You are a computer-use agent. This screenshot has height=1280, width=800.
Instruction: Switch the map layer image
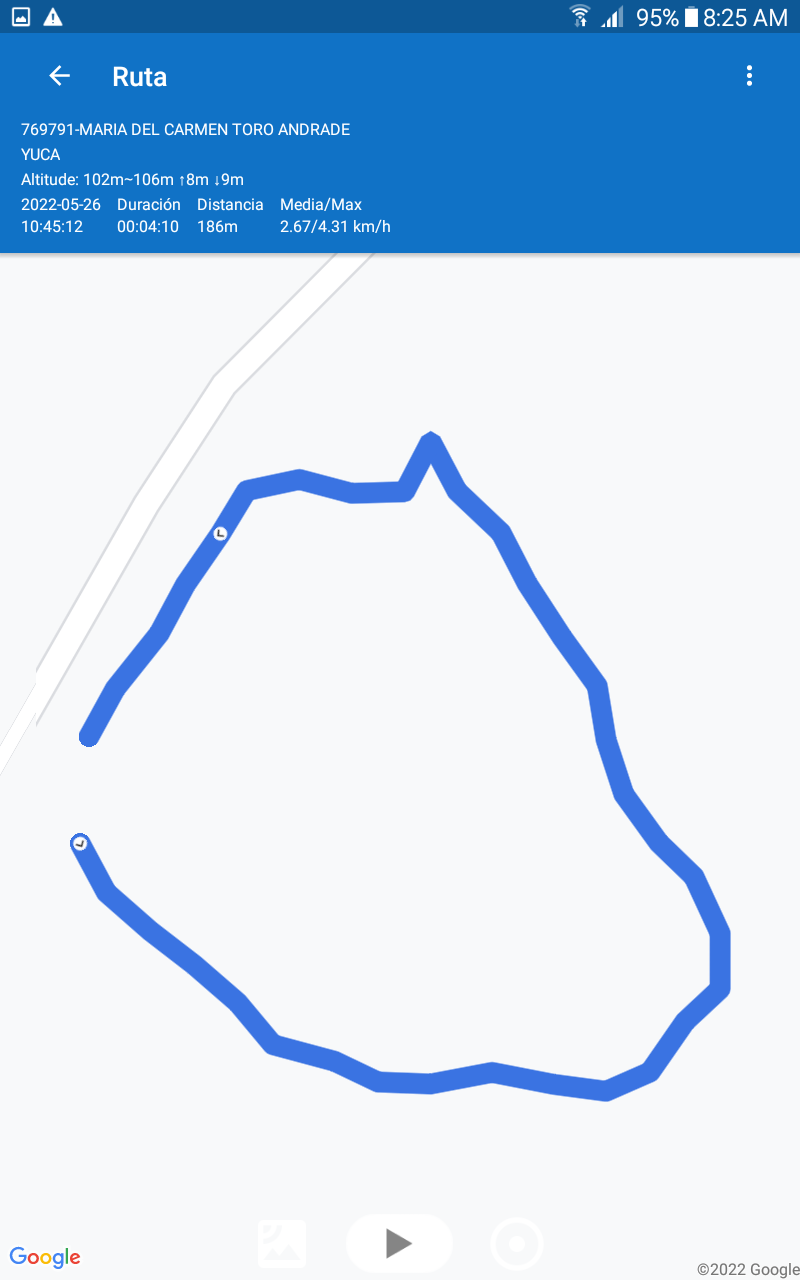tap(282, 1244)
